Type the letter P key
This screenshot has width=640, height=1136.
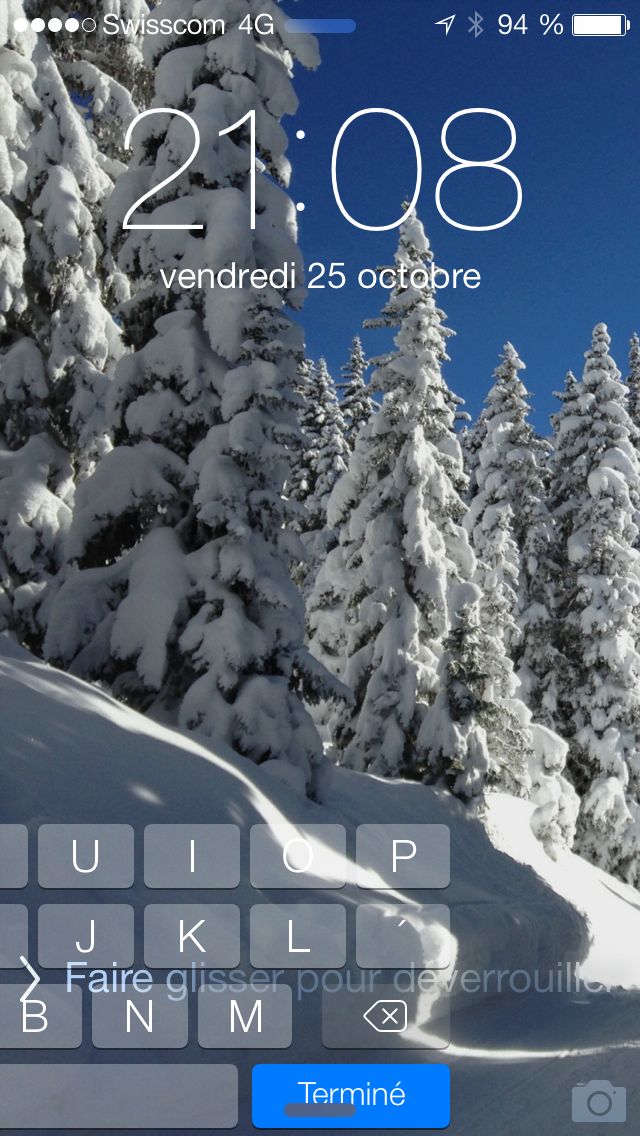403,856
